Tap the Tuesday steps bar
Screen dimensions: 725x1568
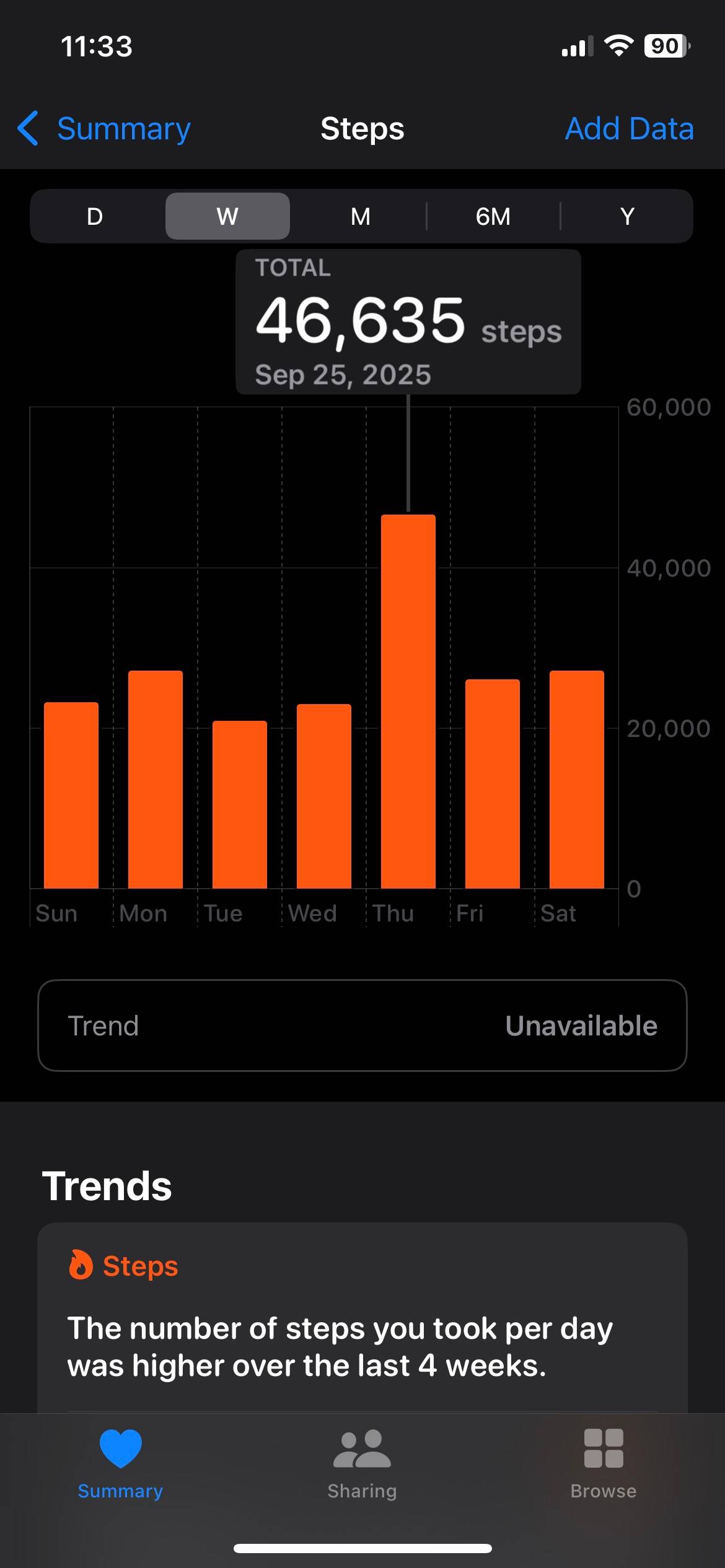tap(240, 804)
